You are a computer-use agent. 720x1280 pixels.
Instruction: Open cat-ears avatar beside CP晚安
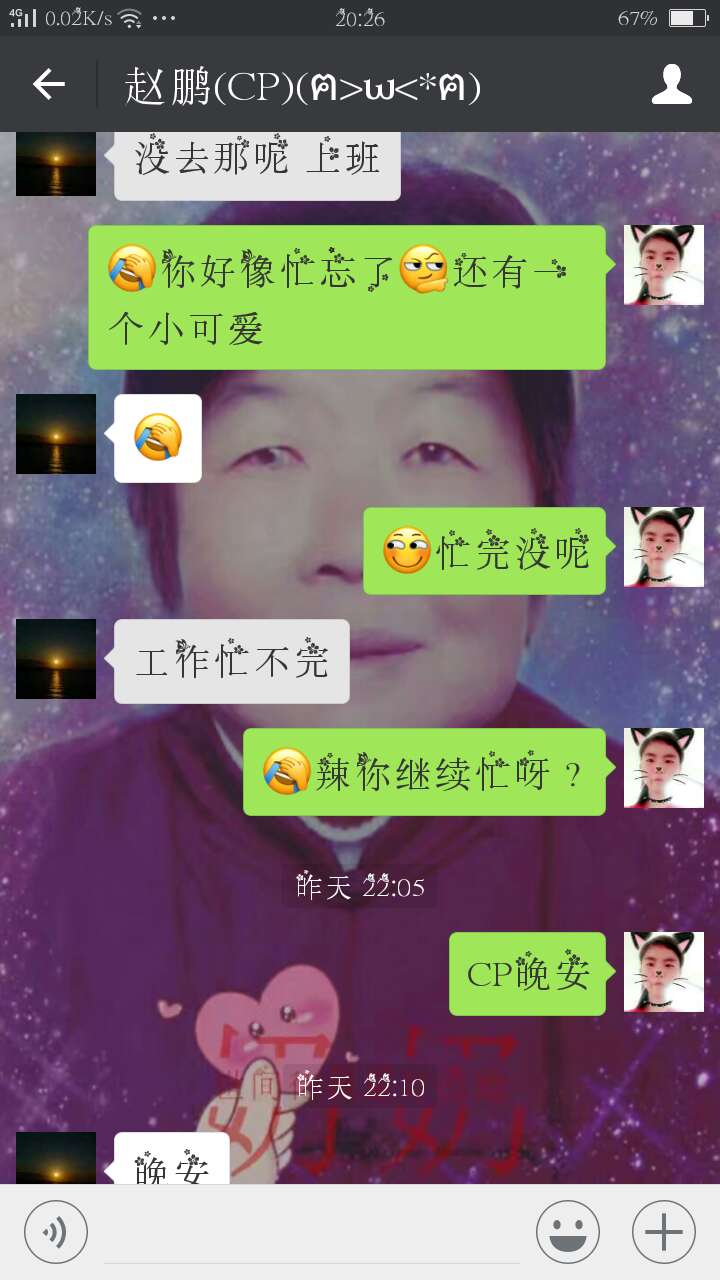point(664,972)
